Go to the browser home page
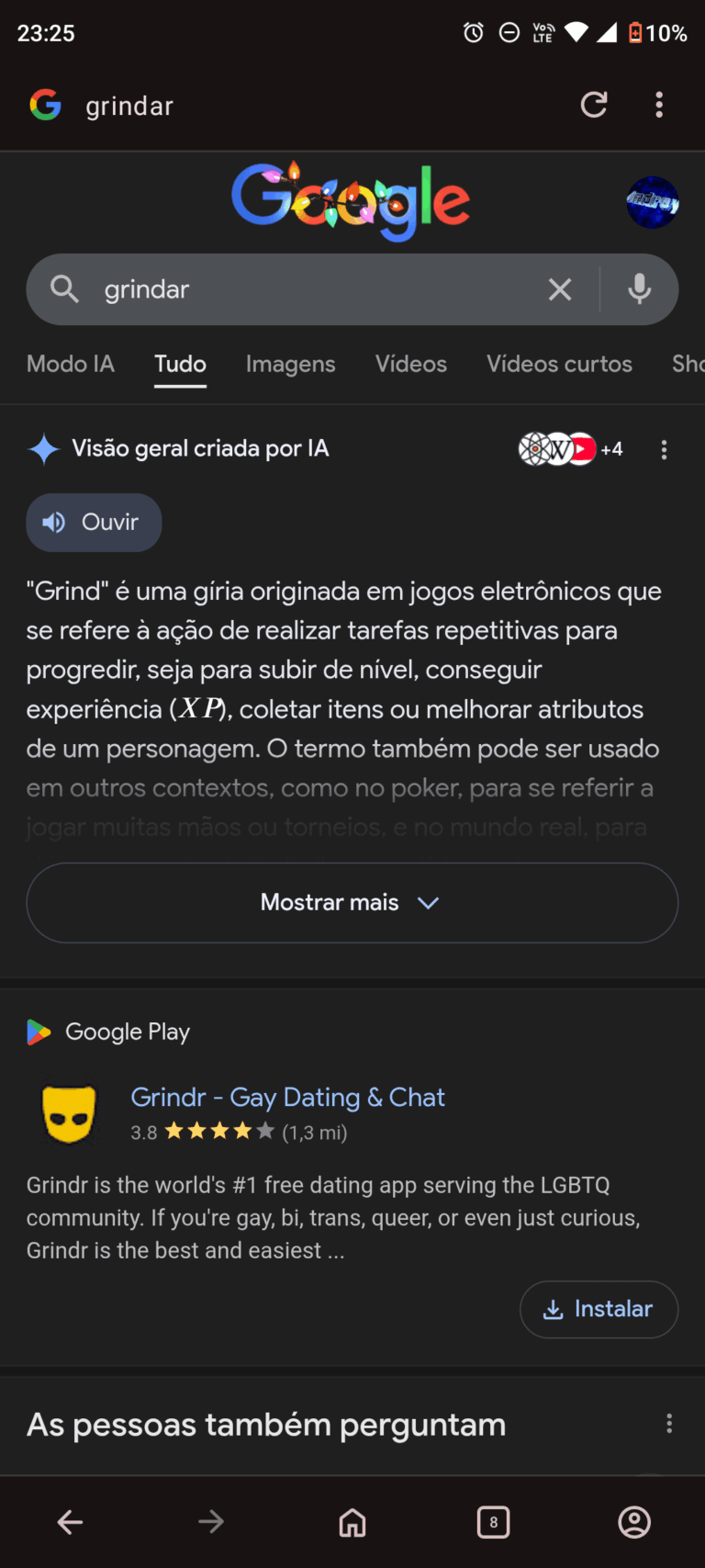The image size is (705, 1568). (x=352, y=1522)
